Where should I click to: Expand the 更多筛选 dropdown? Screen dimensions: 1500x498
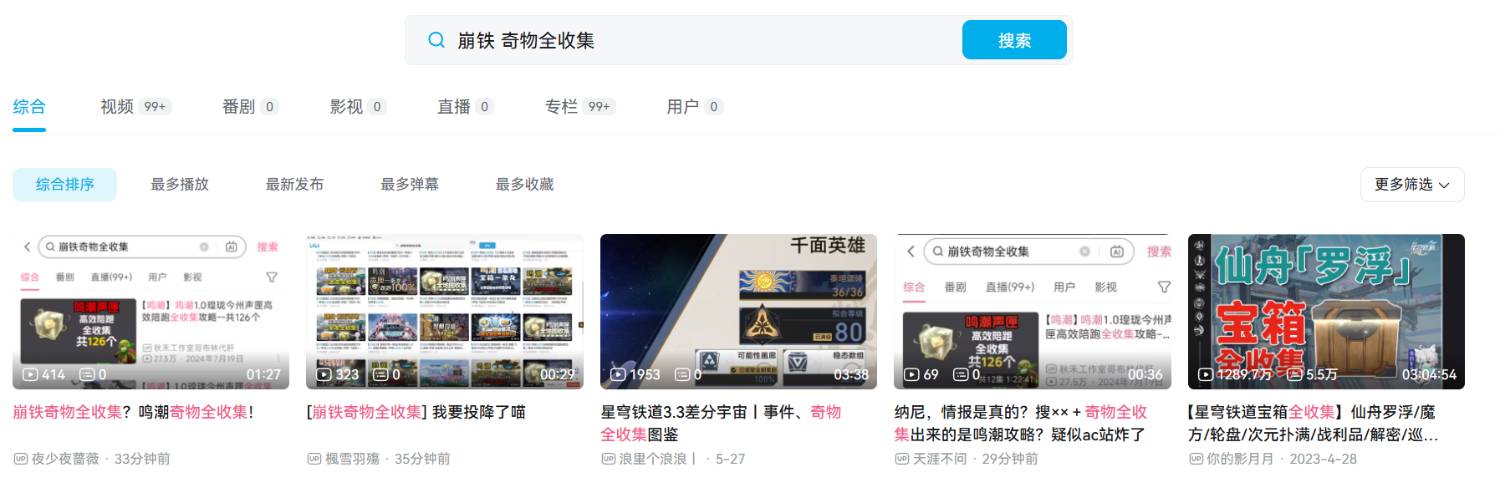(x=1412, y=184)
